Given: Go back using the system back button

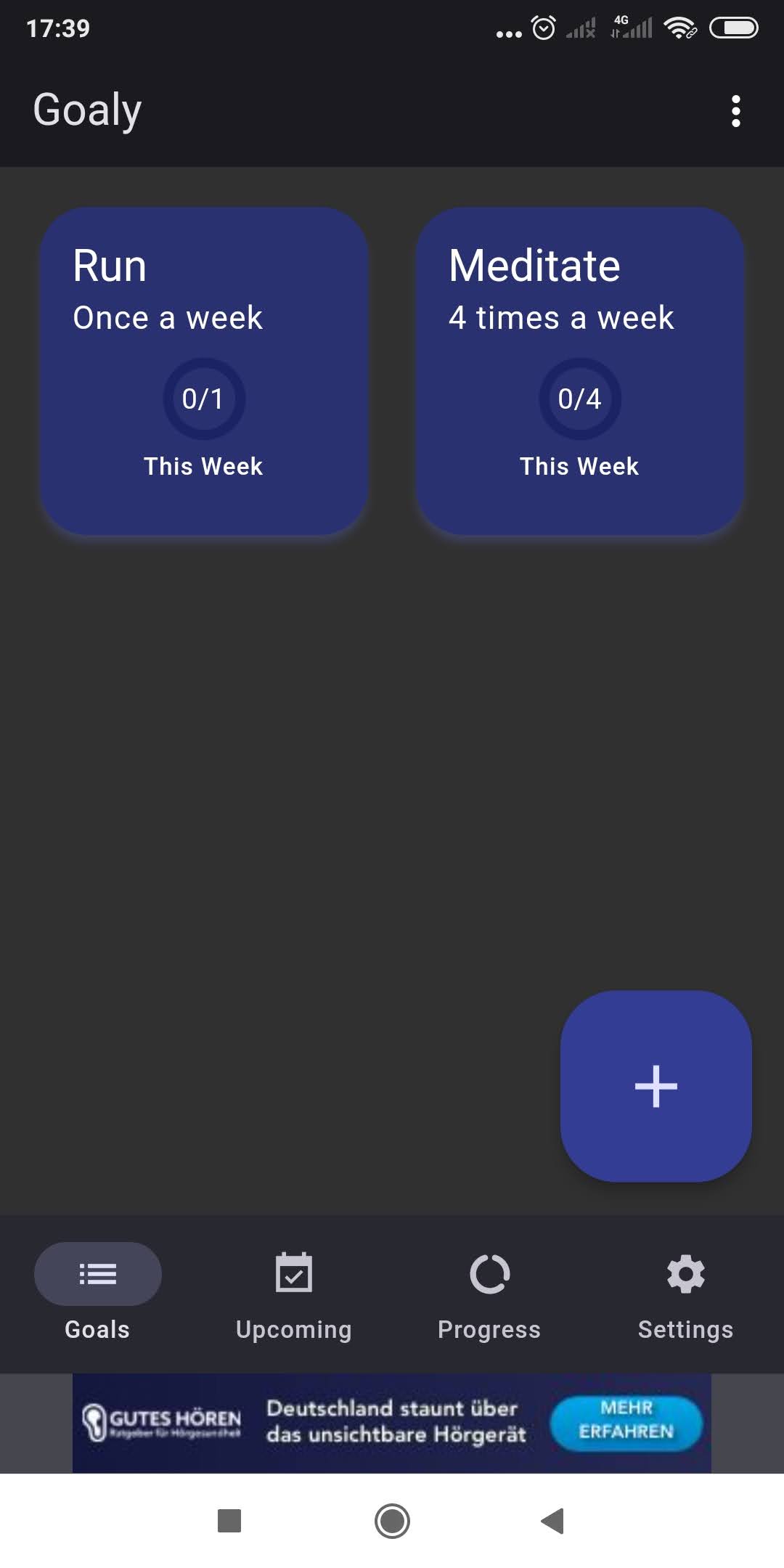Looking at the screenshot, I should (x=553, y=1520).
